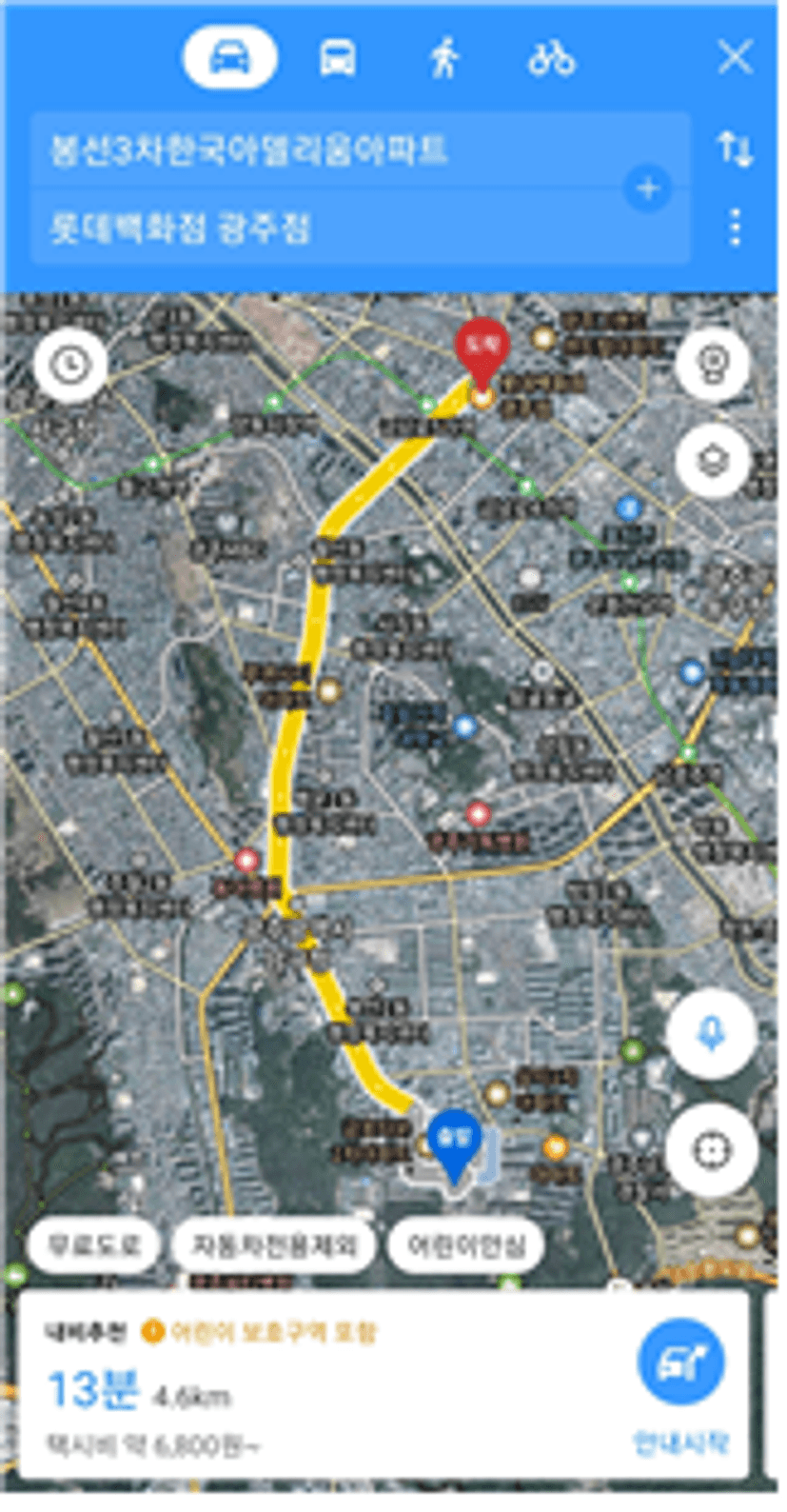Screen dimensions: 787x1512
Task: Open the three-dot overflow menu
Action: (x=735, y=228)
